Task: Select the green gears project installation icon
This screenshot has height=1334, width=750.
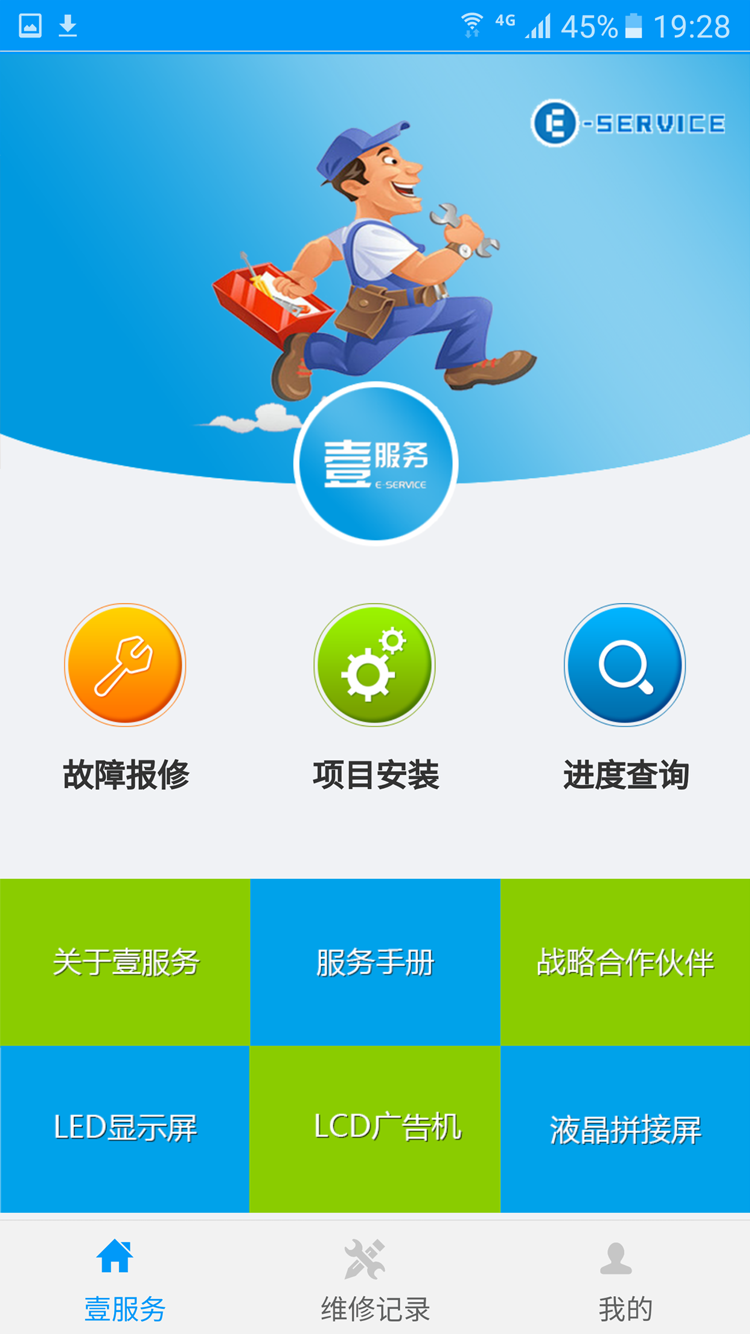Action: pos(375,665)
